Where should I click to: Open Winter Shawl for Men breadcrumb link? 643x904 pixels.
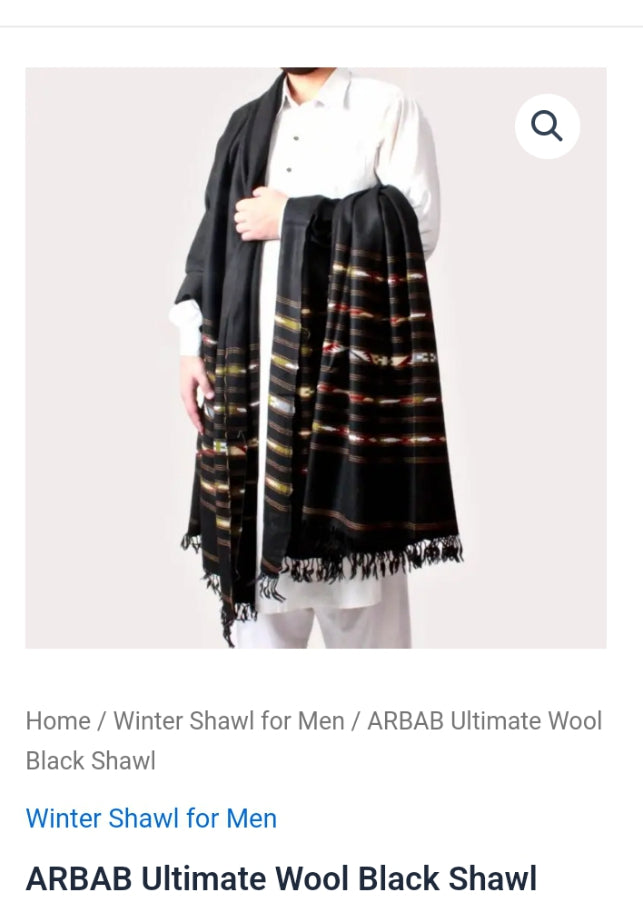point(228,721)
